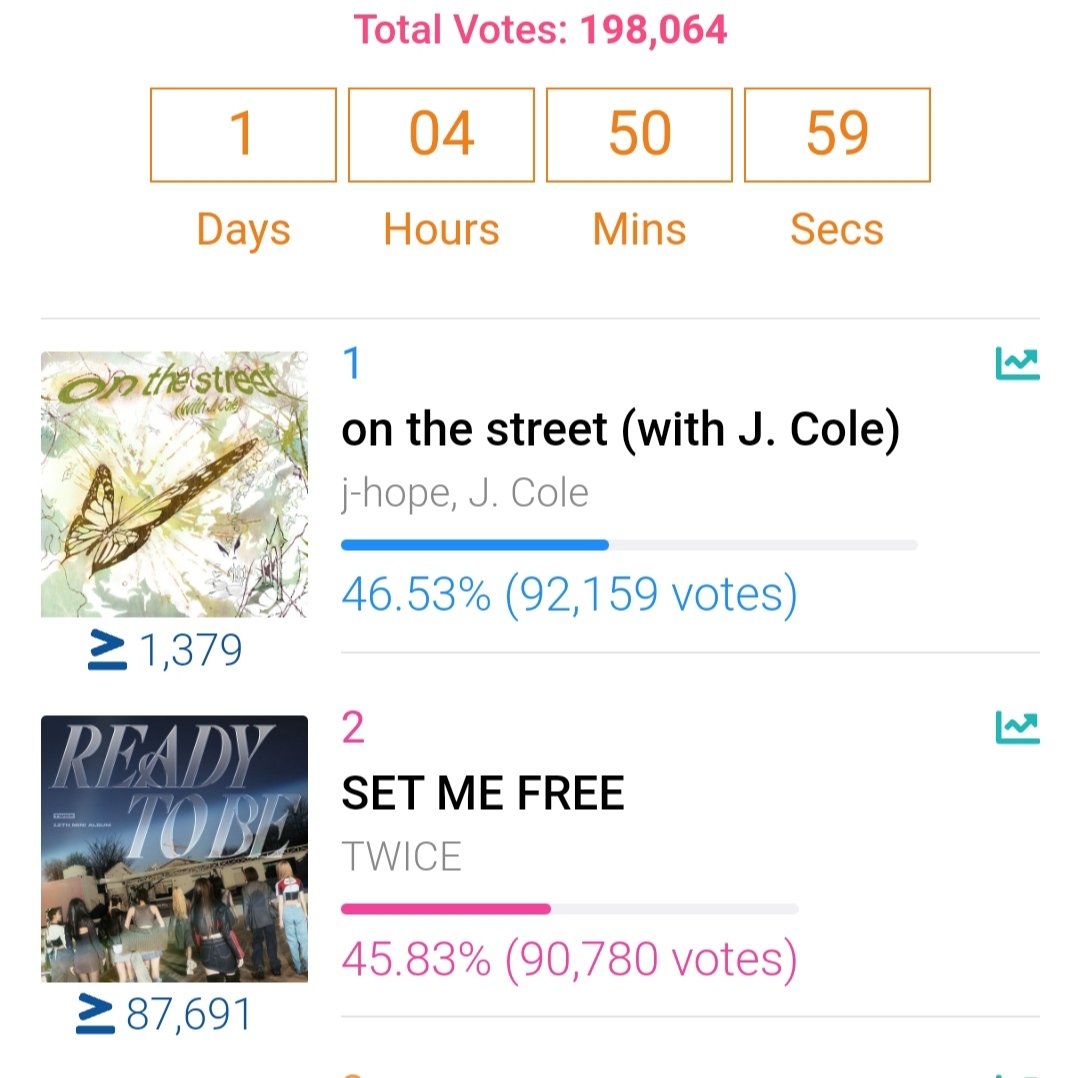Open trend chart for SET ME FREE
Screen dimensions: 1080x1078
pyautogui.click(x=1017, y=728)
